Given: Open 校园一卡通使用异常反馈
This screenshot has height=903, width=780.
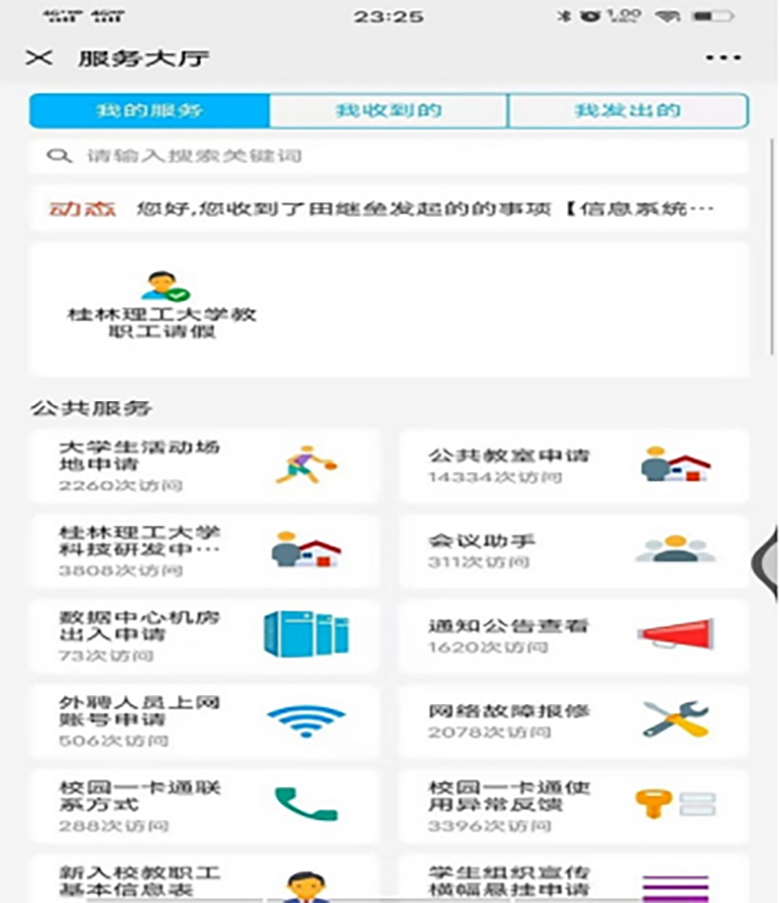Looking at the screenshot, I should (573, 805).
